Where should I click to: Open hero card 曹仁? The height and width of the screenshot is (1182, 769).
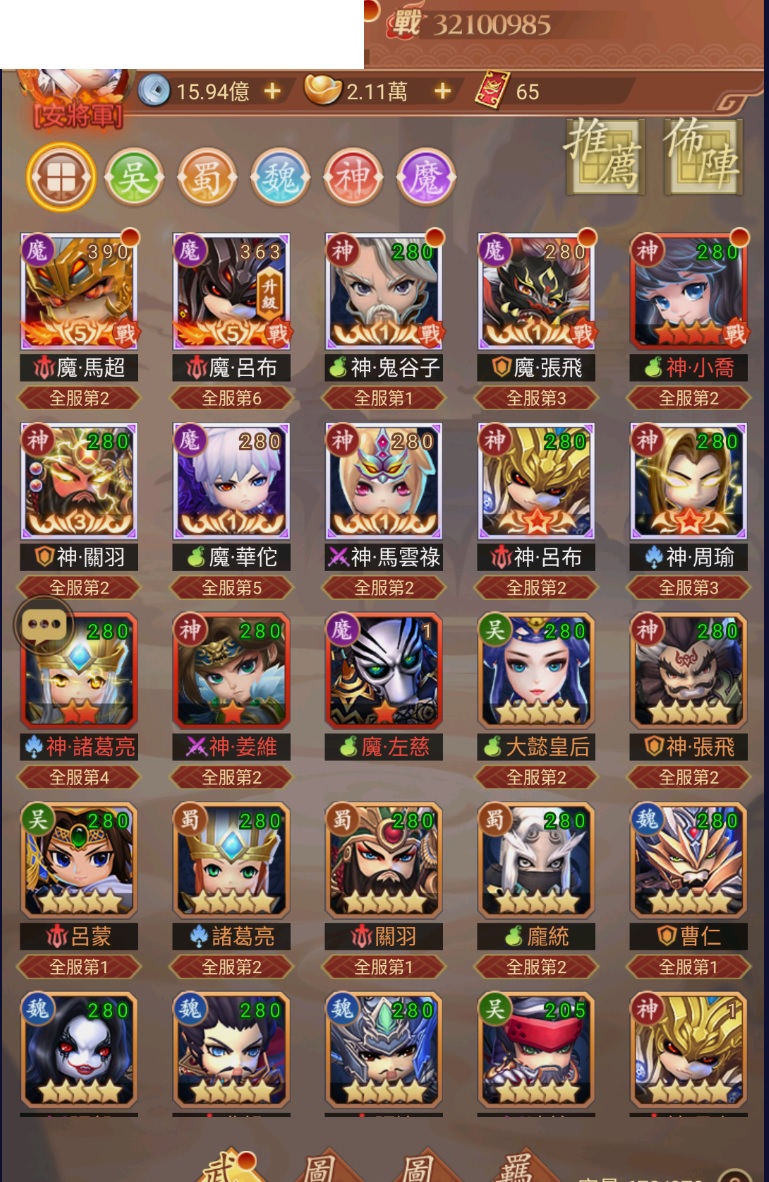tap(688, 861)
